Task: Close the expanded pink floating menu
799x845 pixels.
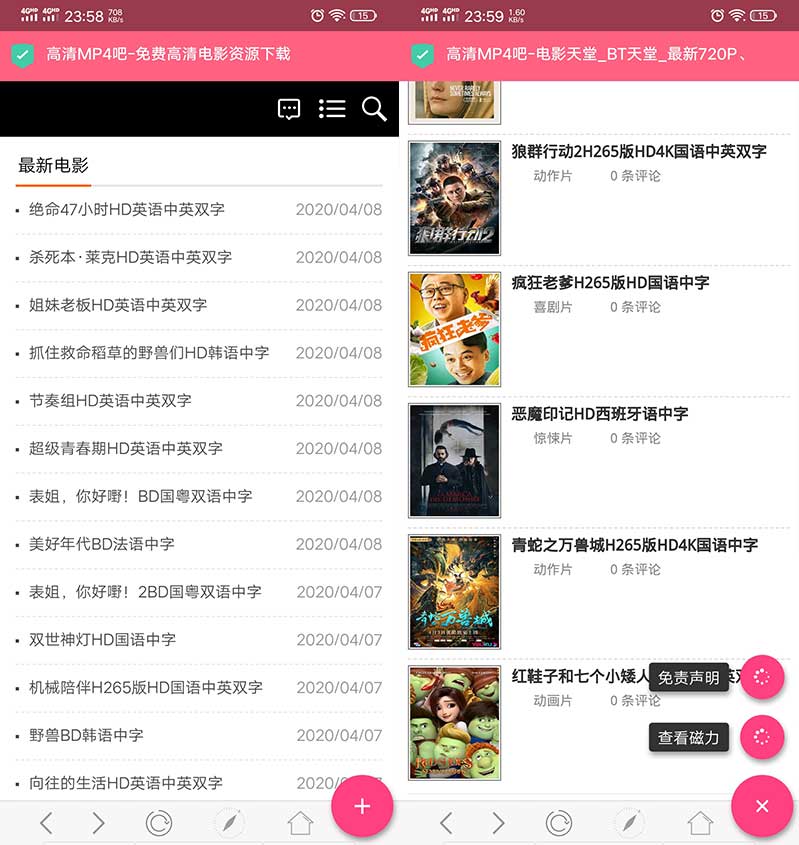Action: pyautogui.click(x=762, y=806)
